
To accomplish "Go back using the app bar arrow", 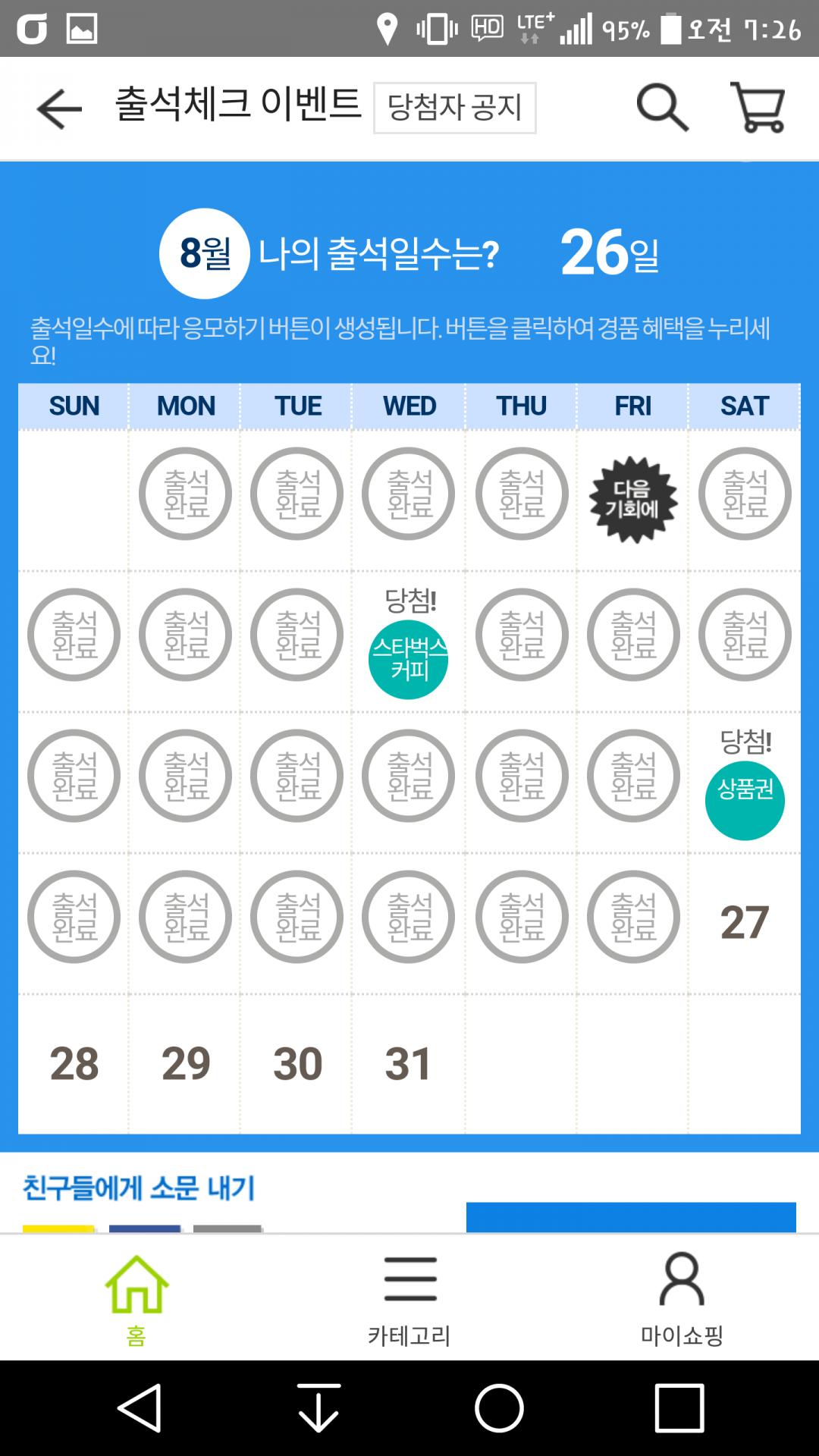I will (58, 109).
